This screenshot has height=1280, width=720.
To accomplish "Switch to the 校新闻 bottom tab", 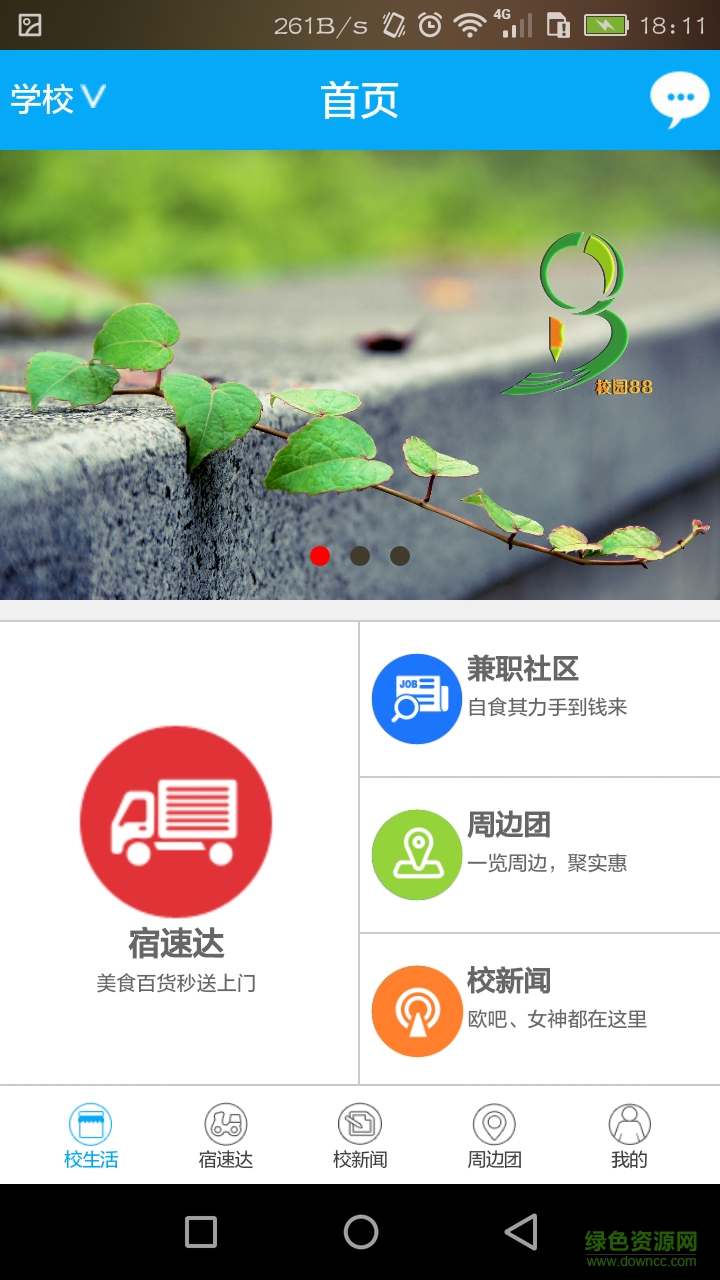I will pyautogui.click(x=360, y=1136).
